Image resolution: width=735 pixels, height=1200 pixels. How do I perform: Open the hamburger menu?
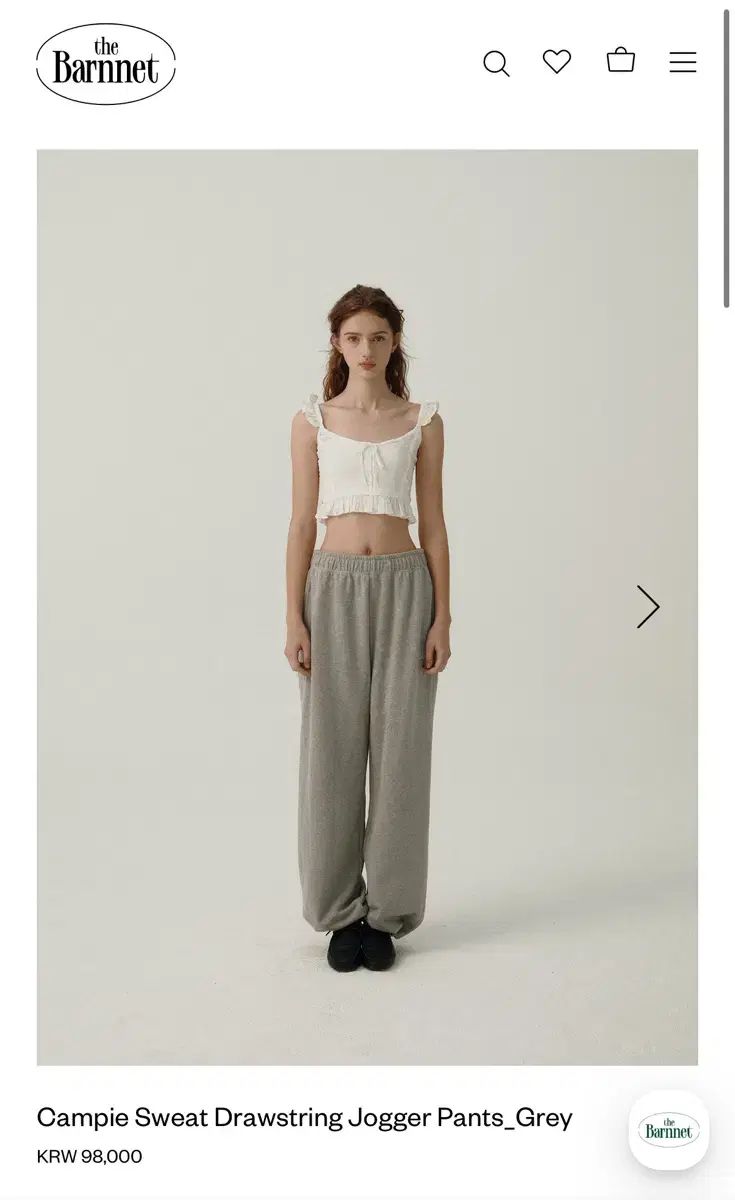click(683, 62)
